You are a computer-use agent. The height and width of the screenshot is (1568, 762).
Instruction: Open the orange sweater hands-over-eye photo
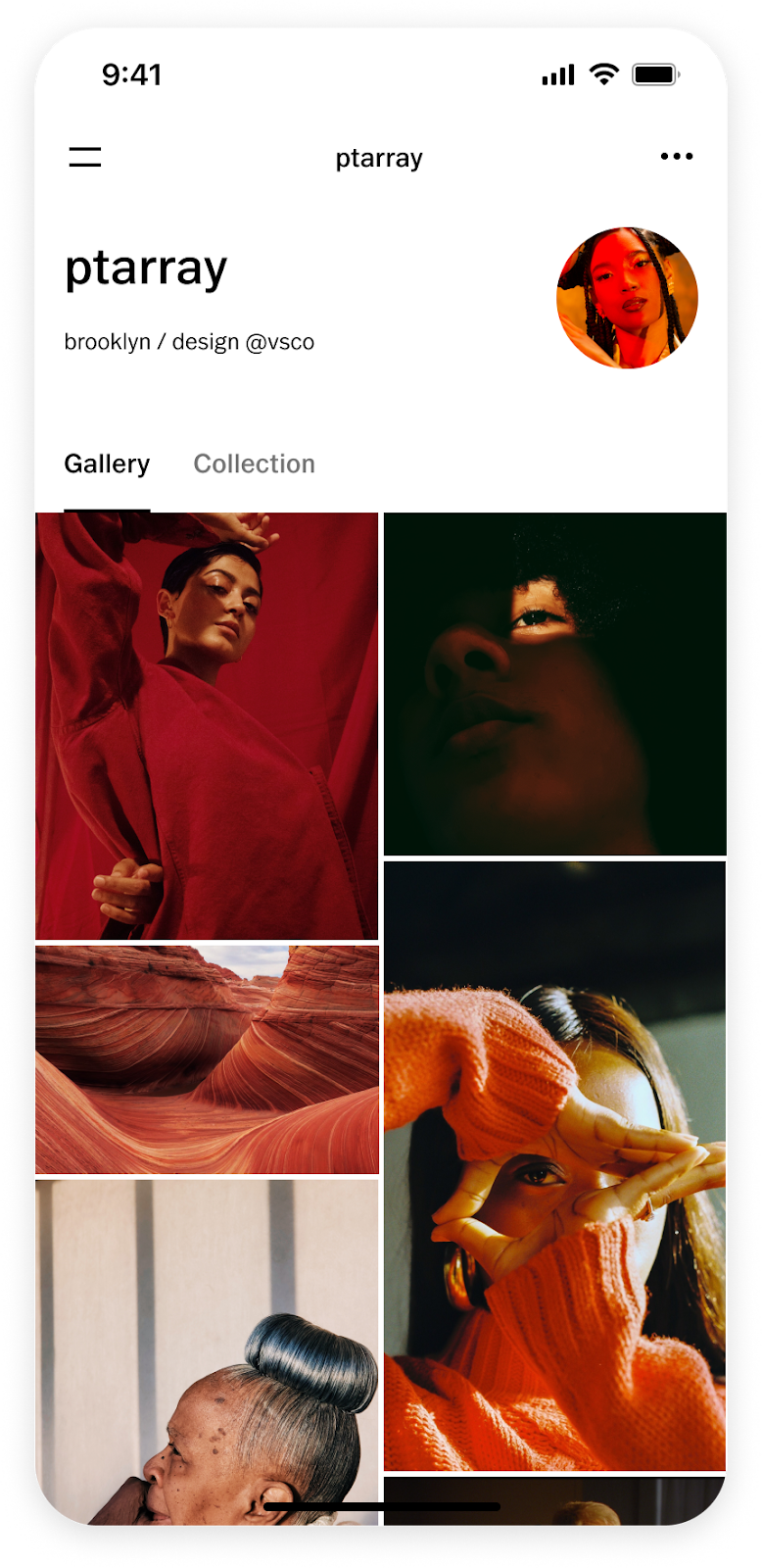(554, 1166)
